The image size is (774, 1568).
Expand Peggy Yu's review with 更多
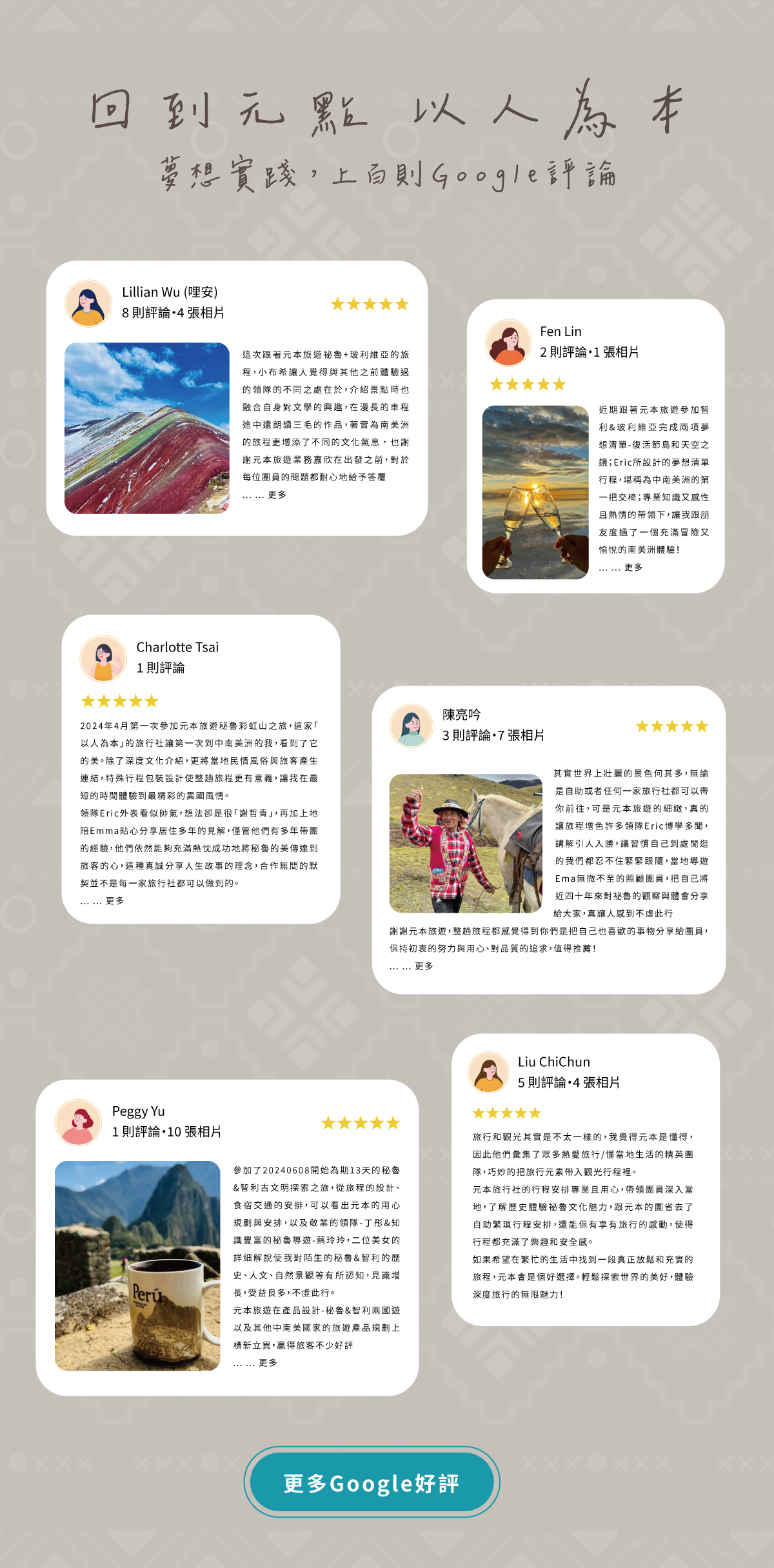click(x=268, y=1363)
